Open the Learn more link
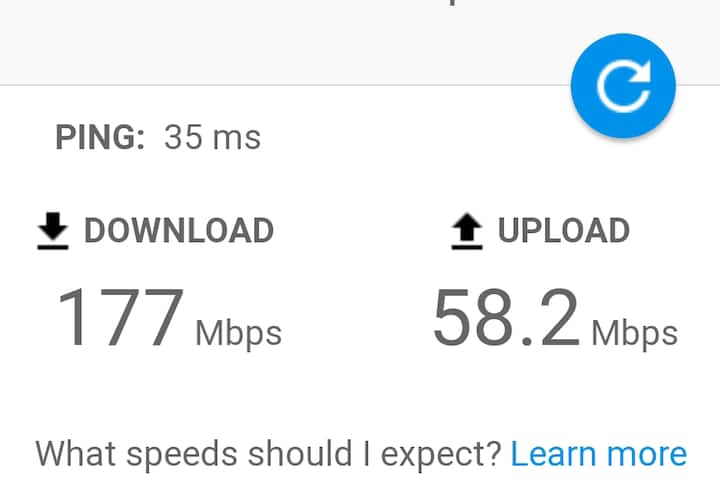 598,453
